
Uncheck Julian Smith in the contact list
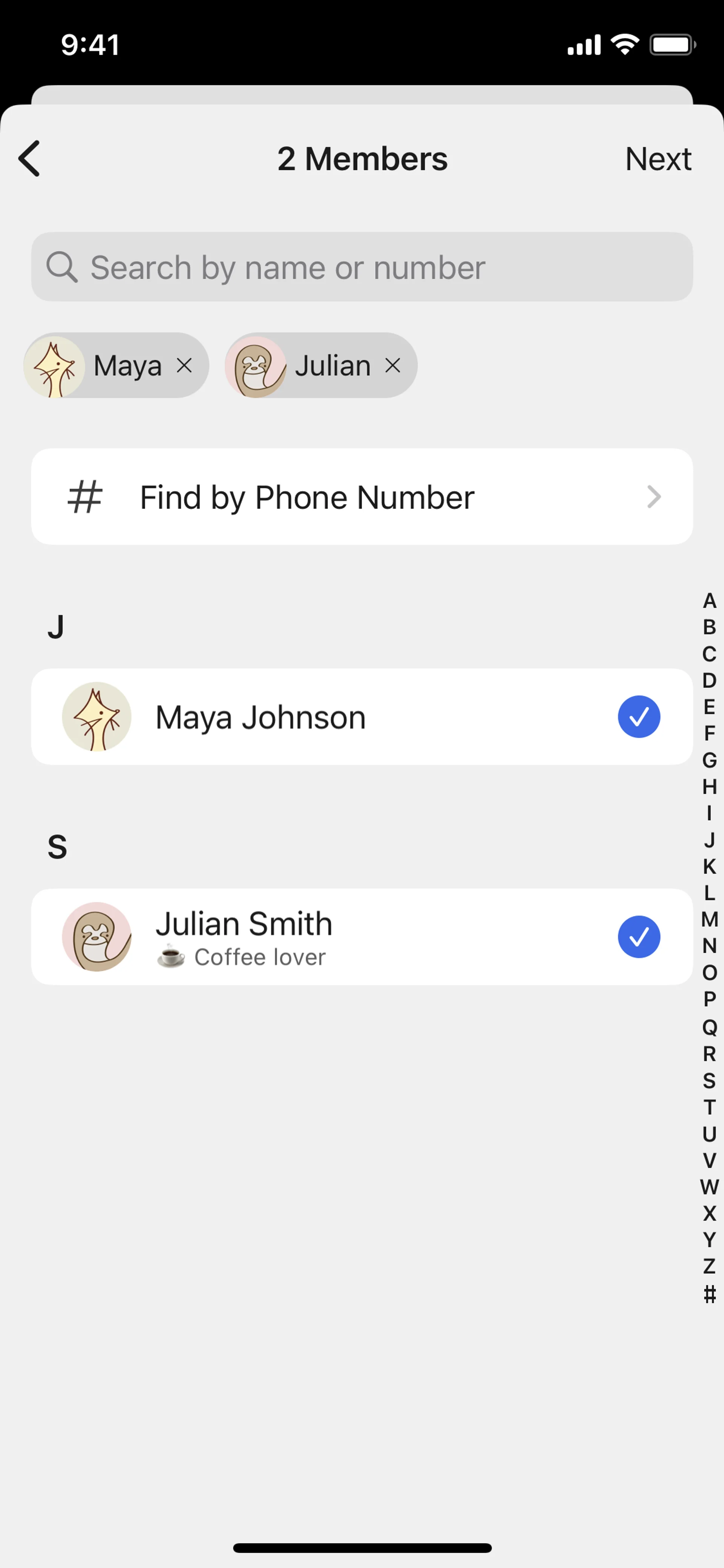pyautogui.click(x=639, y=937)
